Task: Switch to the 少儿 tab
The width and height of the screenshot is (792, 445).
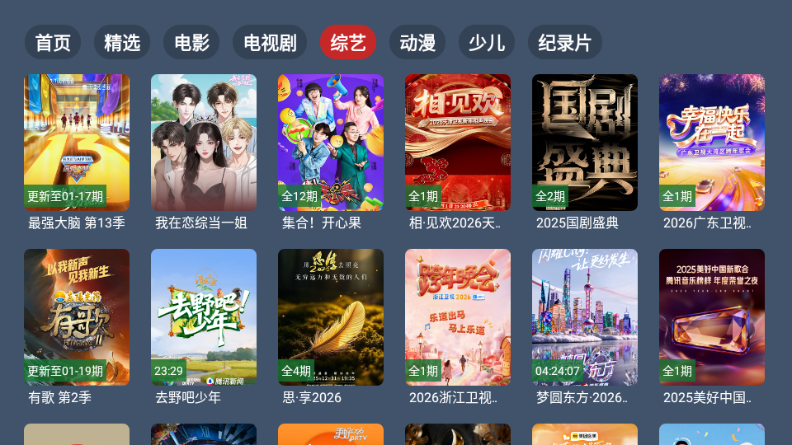Action: click(487, 43)
